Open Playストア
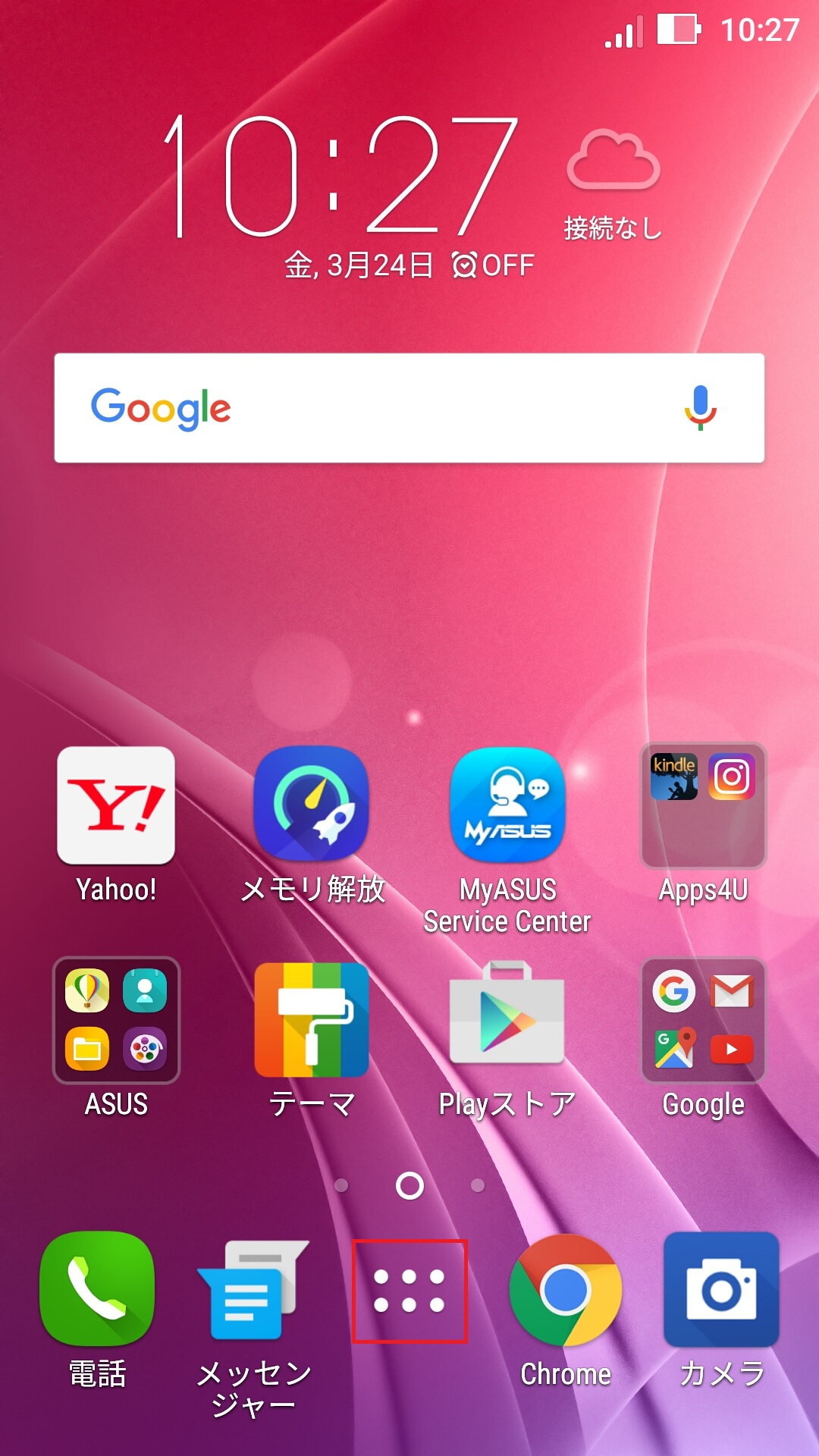Image resolution: width=819 pixels, height=1456 pixels. coord(507,1020)
